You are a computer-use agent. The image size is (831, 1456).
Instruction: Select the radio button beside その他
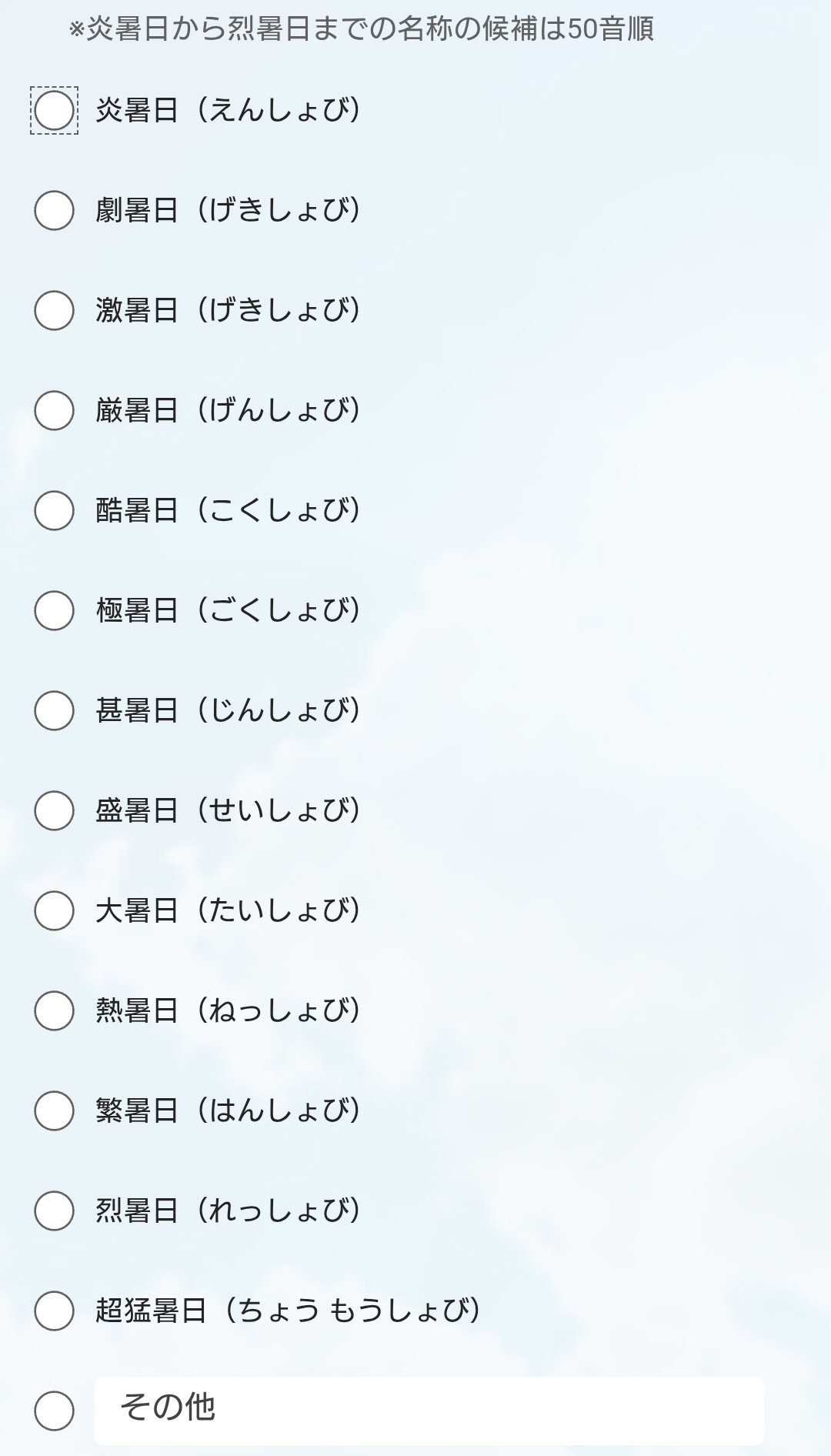[x=54, y=1411]
